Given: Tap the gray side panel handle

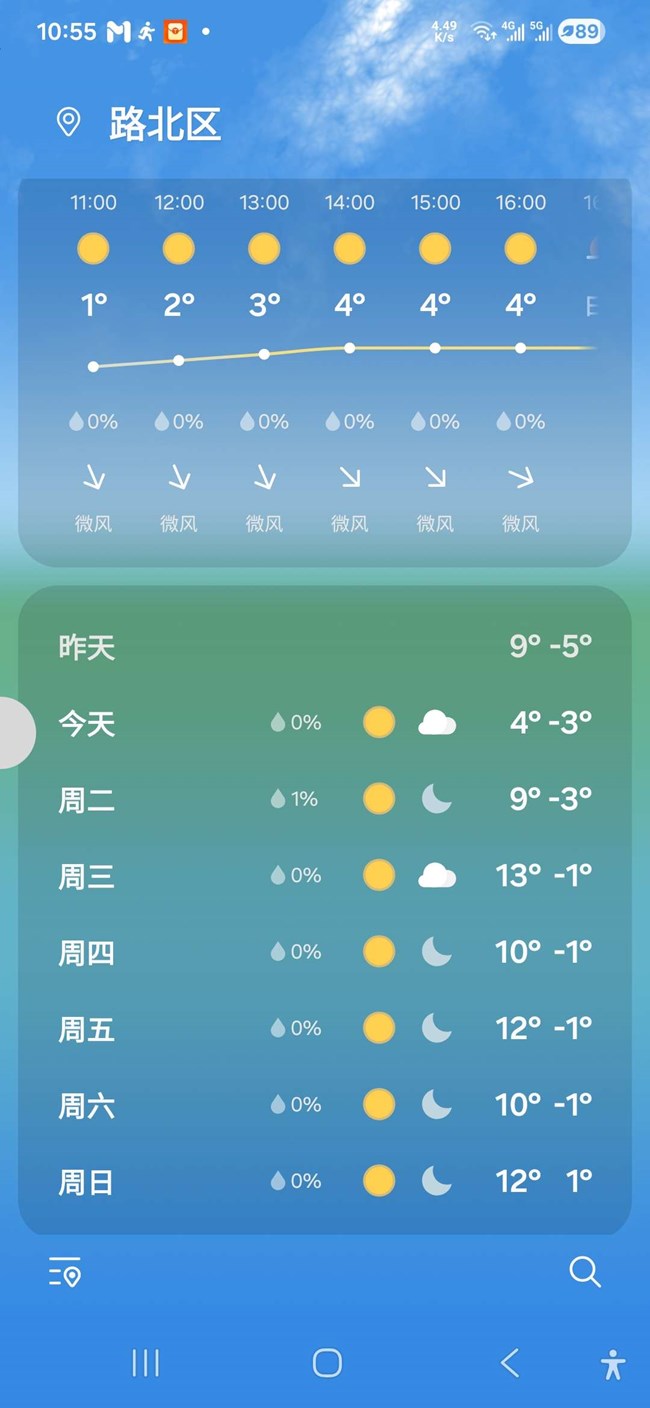Looking at the screenshot, I should [x=14, y=733].
